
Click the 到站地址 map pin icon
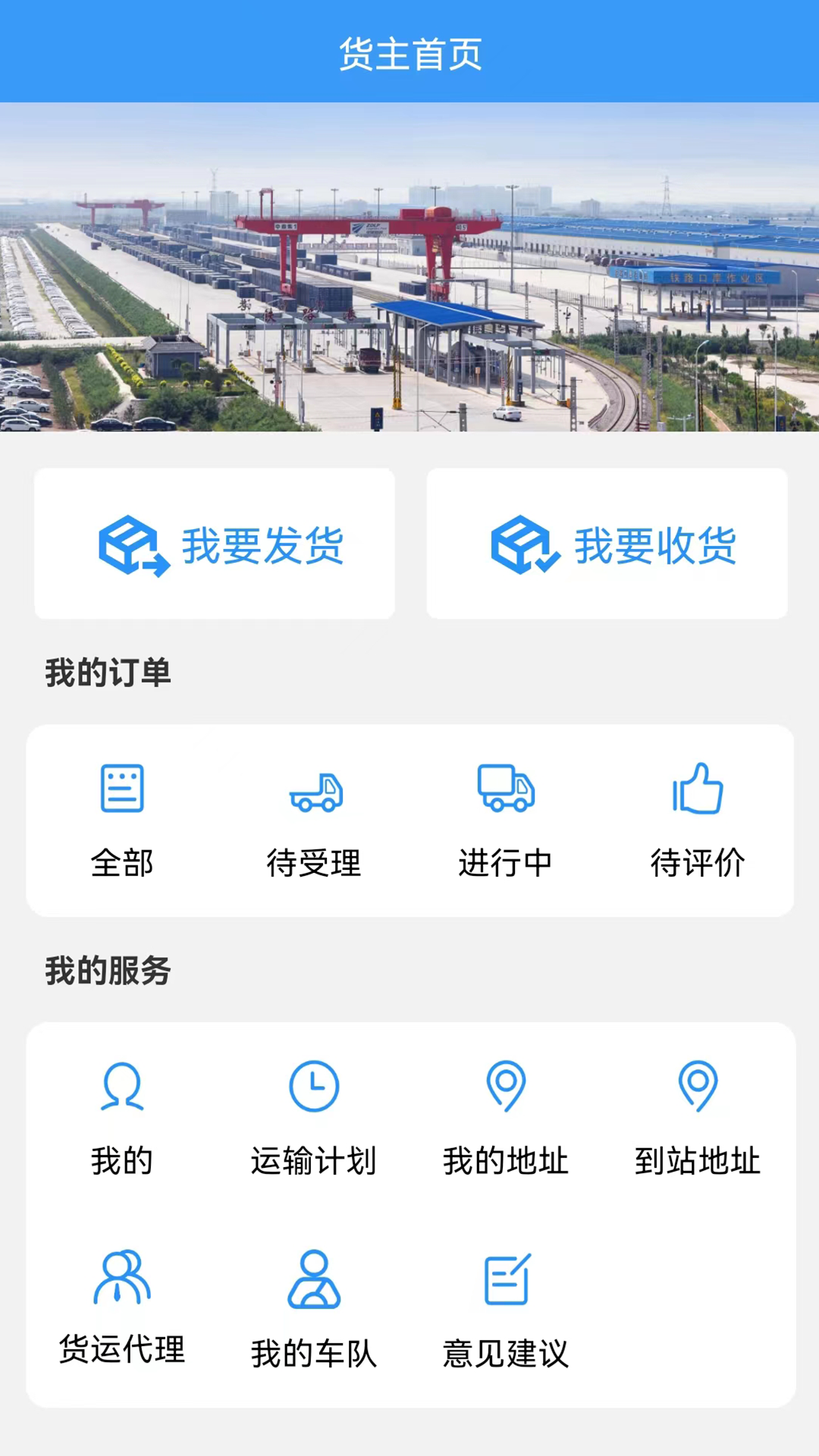698,1086
